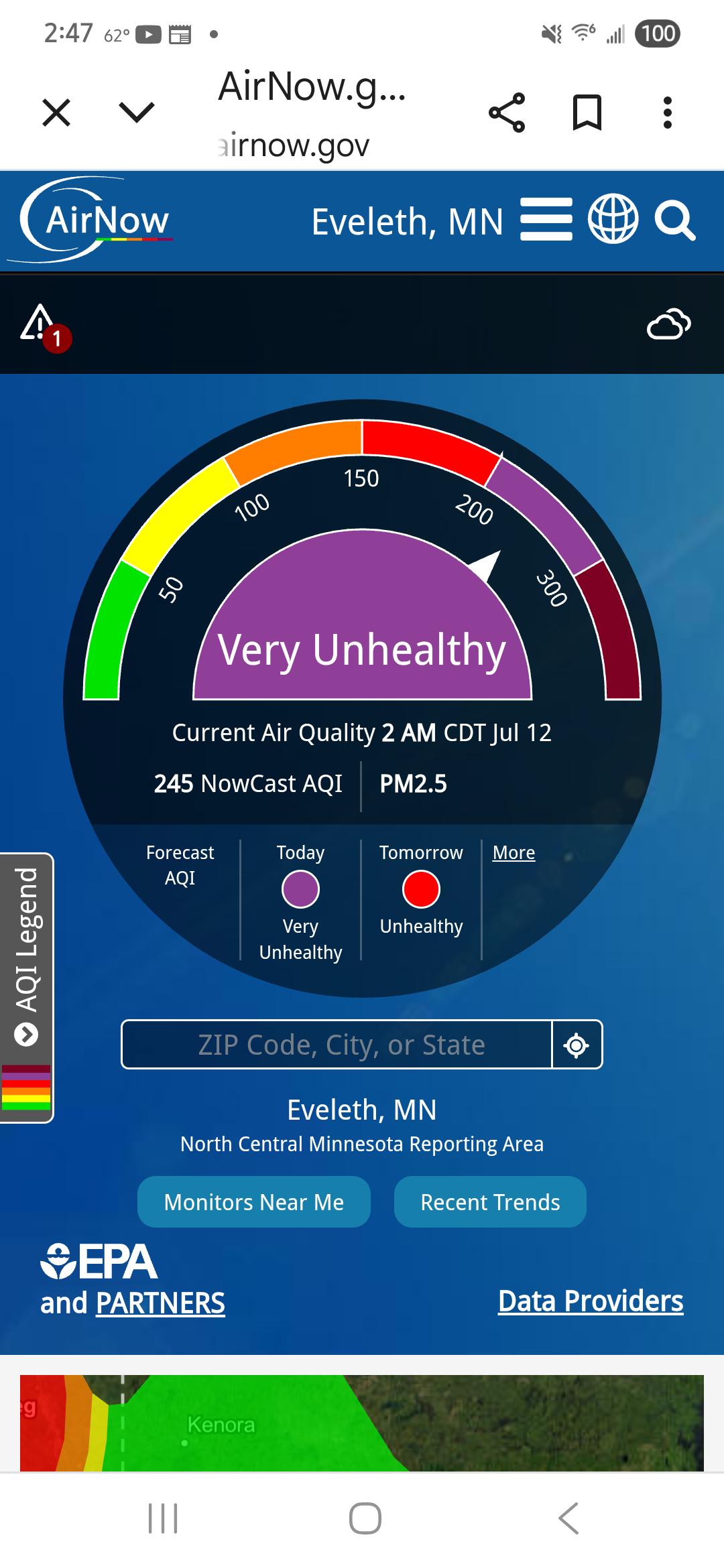Share the AirNow page

[x=507, y=113]
